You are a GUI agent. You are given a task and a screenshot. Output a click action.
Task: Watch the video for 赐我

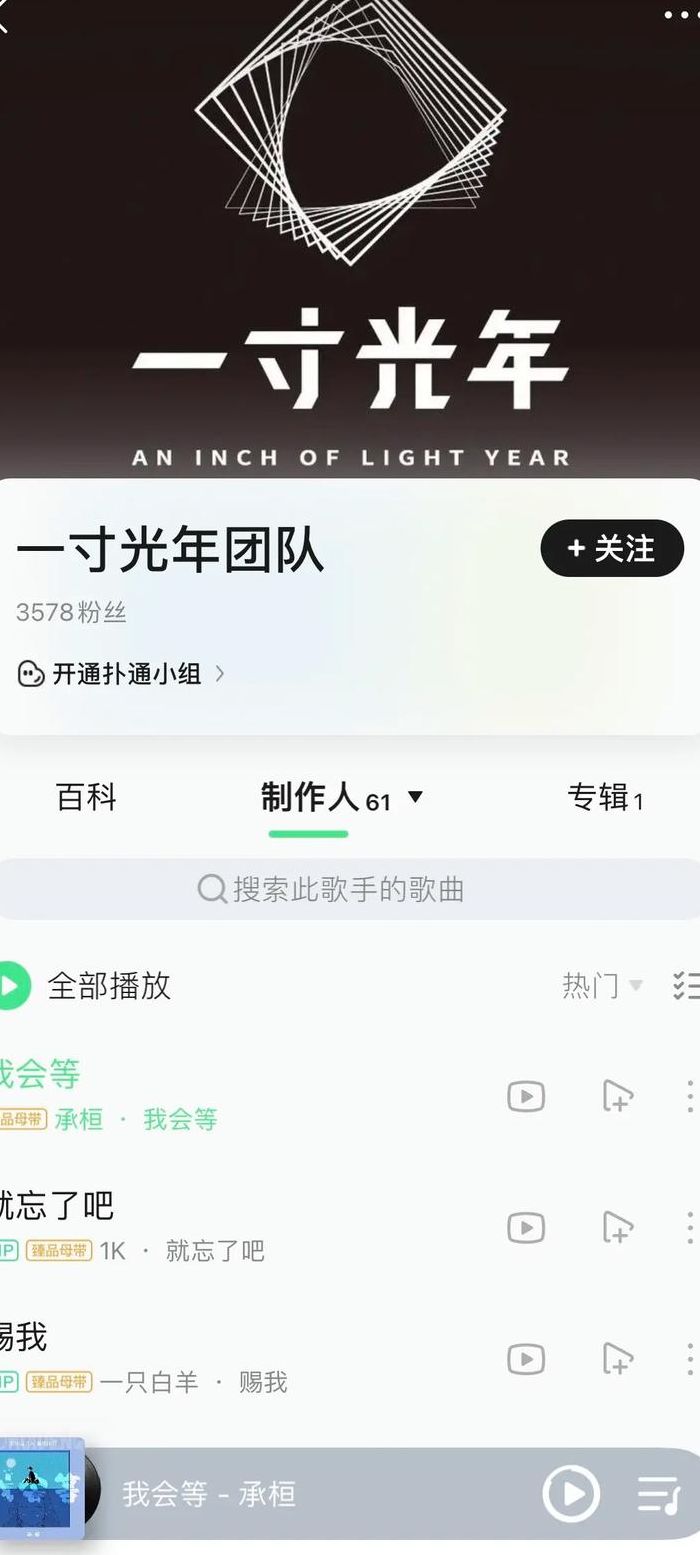(526, 1359)
